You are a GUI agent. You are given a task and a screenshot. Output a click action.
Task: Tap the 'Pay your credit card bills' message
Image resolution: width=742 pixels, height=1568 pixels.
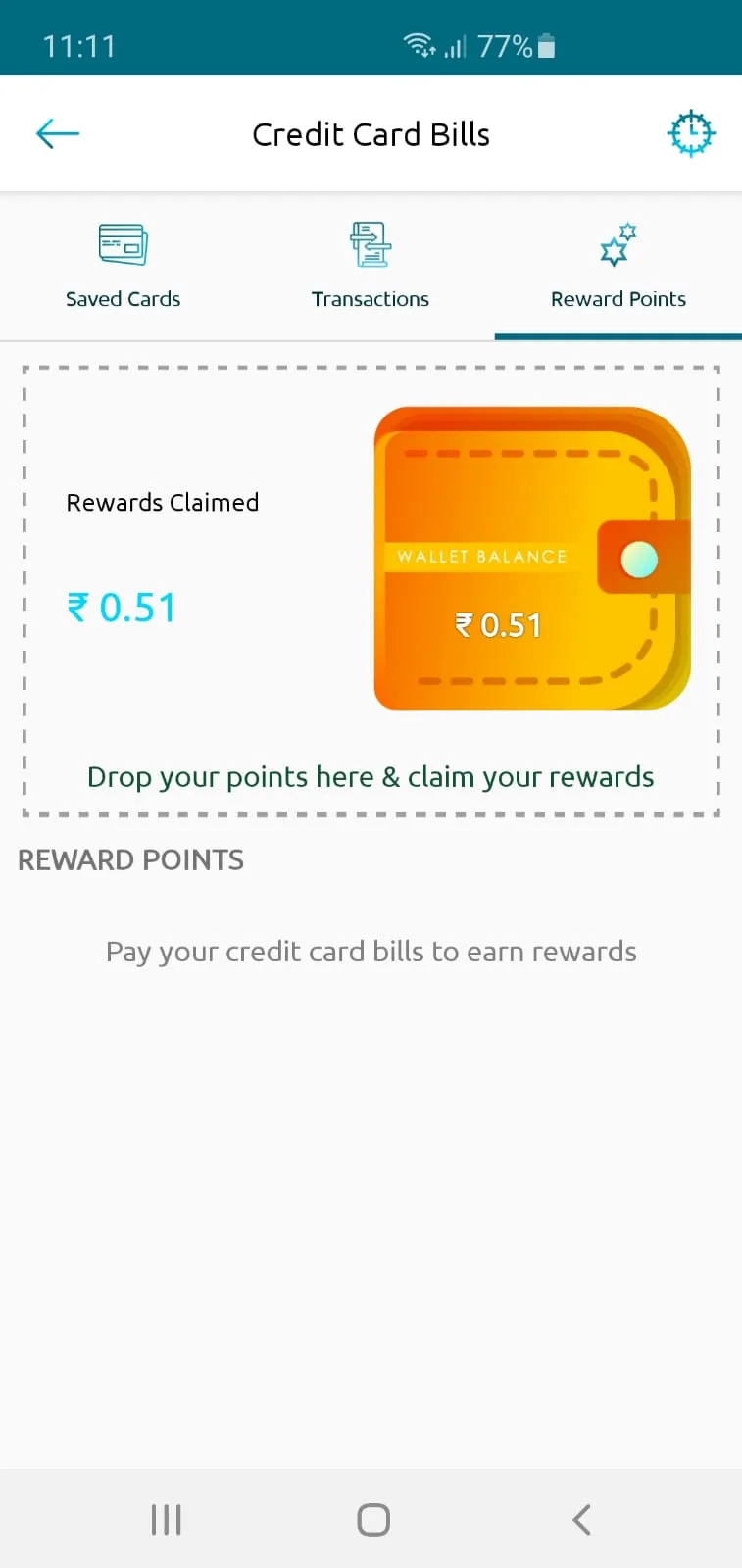click(371, 951)
